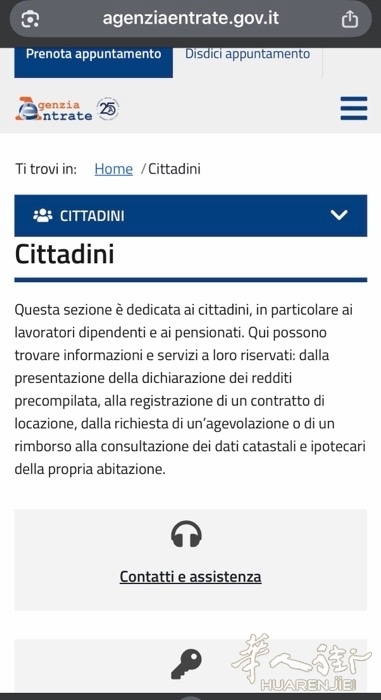Follow the Home breadcrumb link
The image size is (381, 700).
pos(113,169)
